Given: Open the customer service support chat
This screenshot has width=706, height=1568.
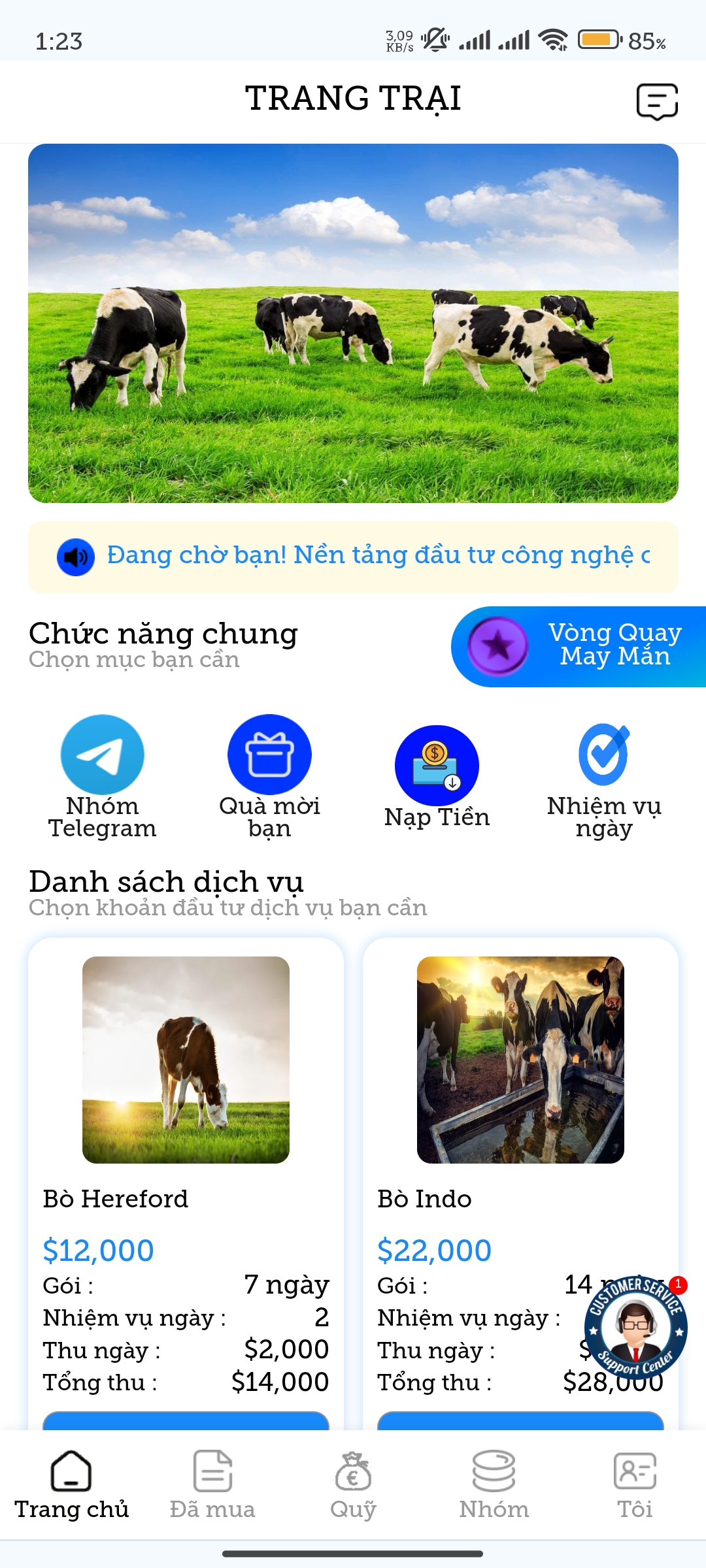Looking at the screenshot, I should [635, 1327].
